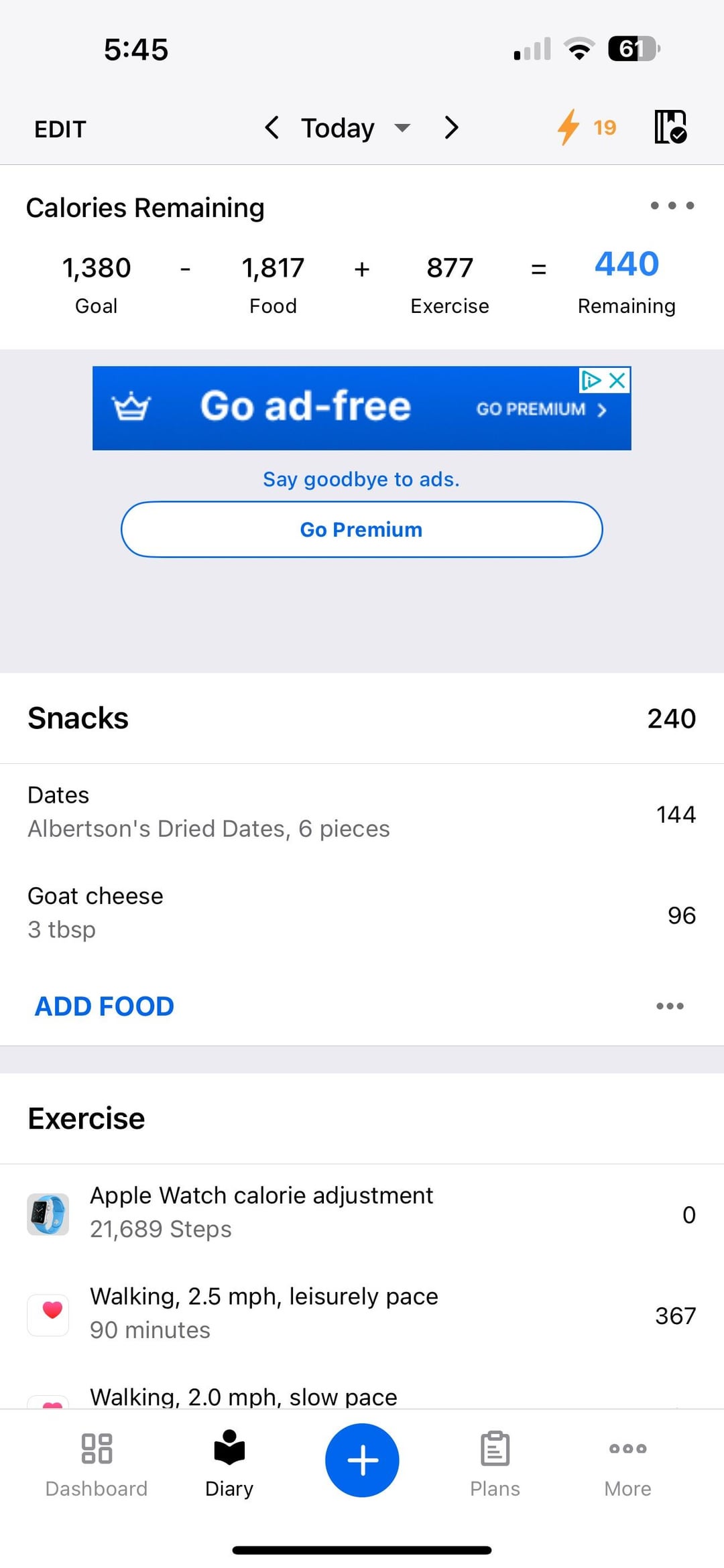Tap the Go Premium button

[362, 529]
